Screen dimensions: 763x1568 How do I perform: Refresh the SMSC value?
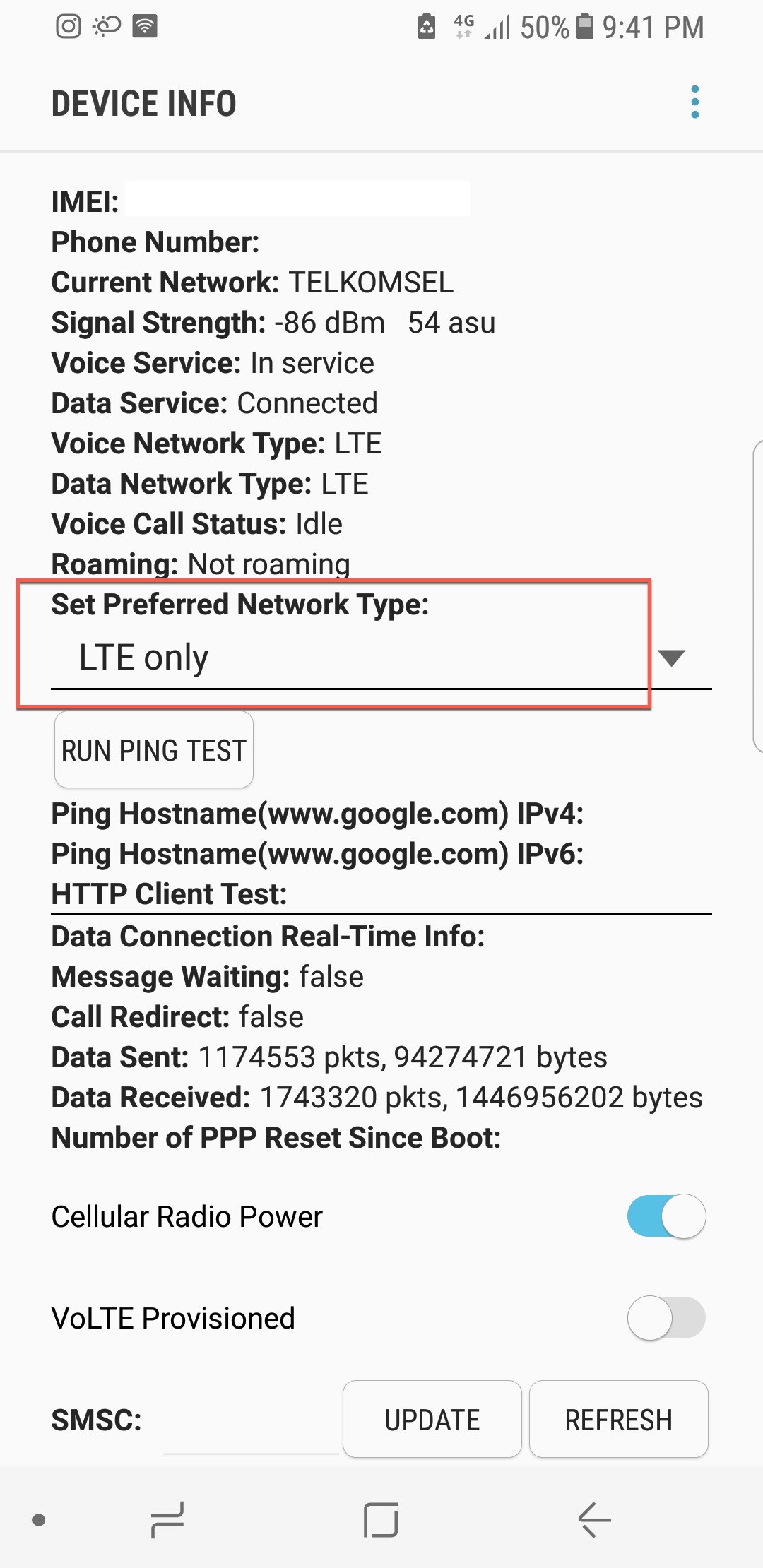(x=618, y=1420)
